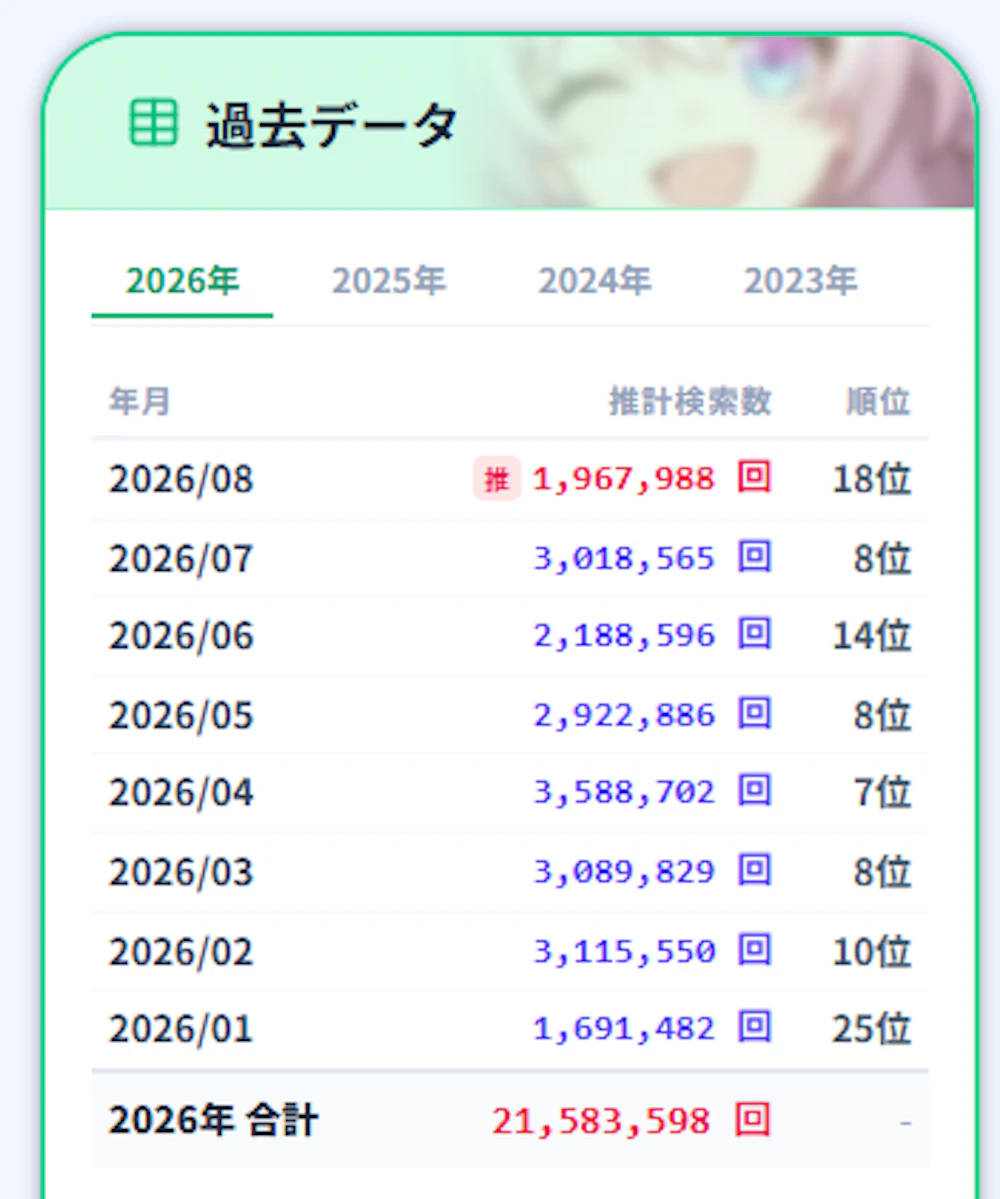
Task: Switch to the 2025年 tab
Action: (388, 281)
